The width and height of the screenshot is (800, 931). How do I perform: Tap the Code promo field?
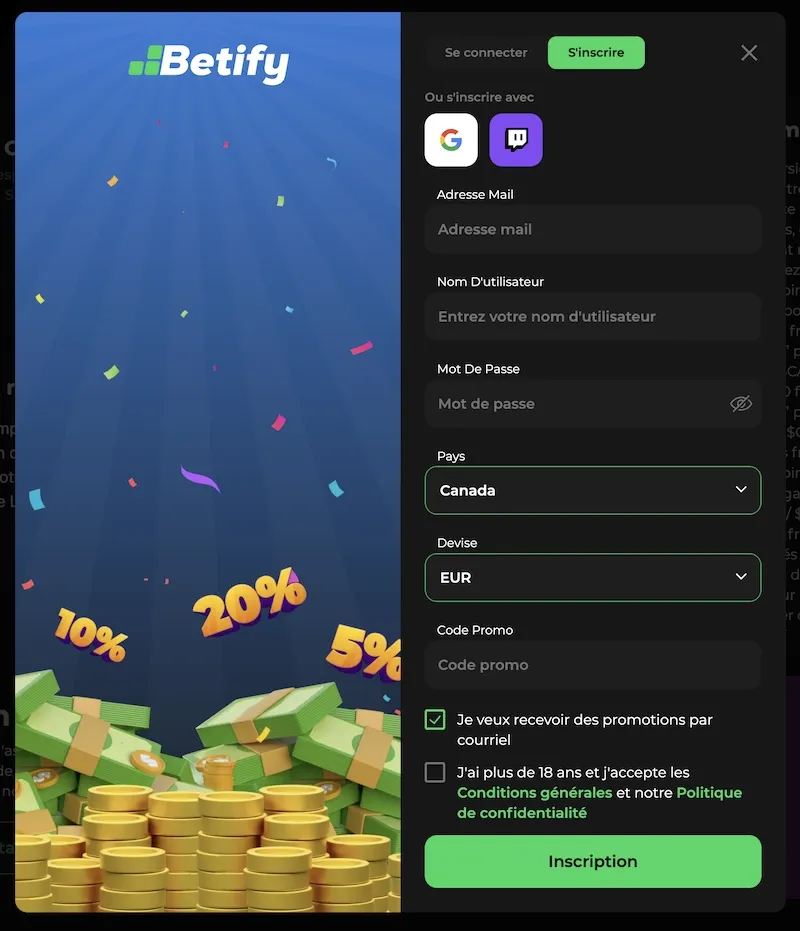point(593,665)
